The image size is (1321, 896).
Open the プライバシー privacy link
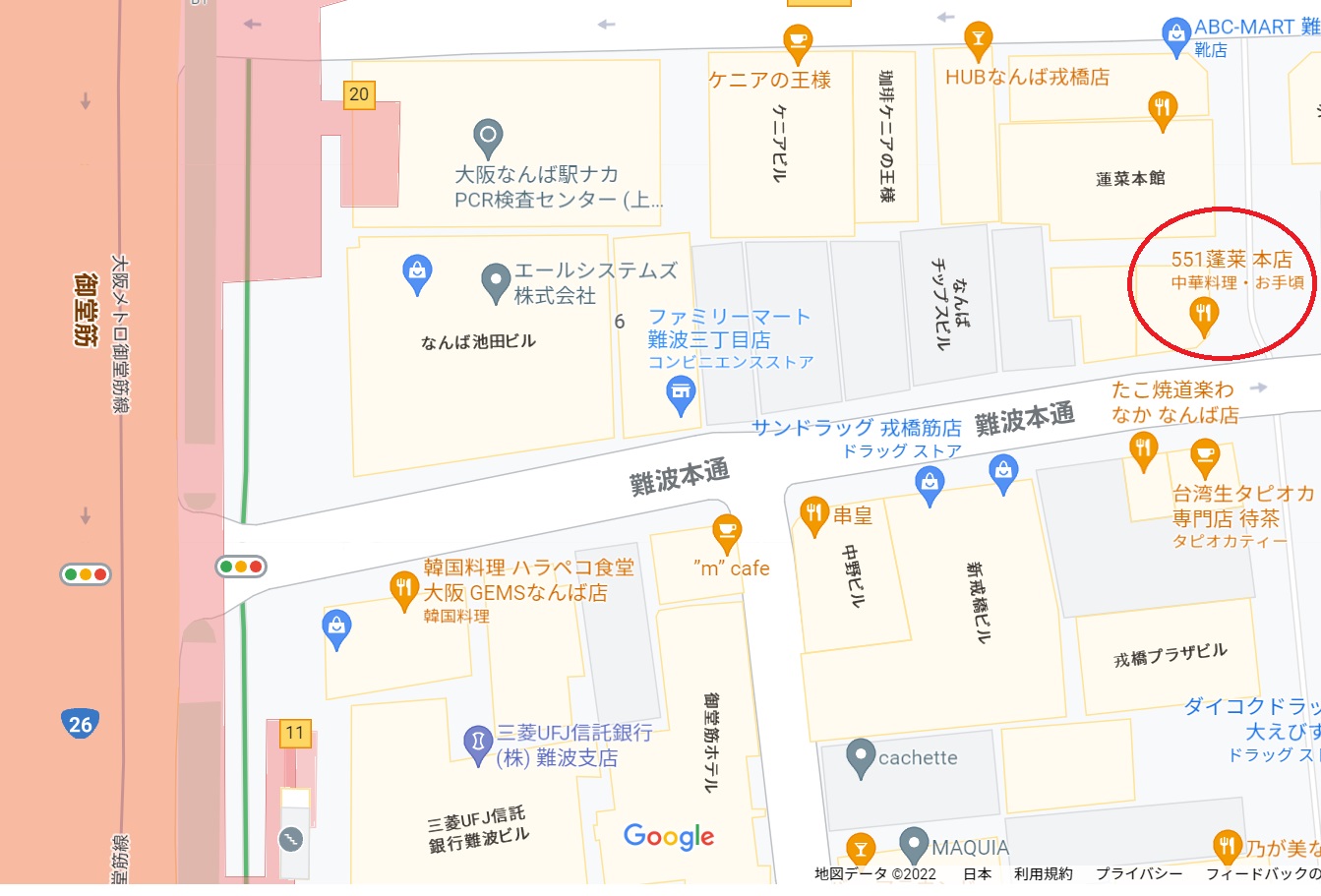(1139, 873)
